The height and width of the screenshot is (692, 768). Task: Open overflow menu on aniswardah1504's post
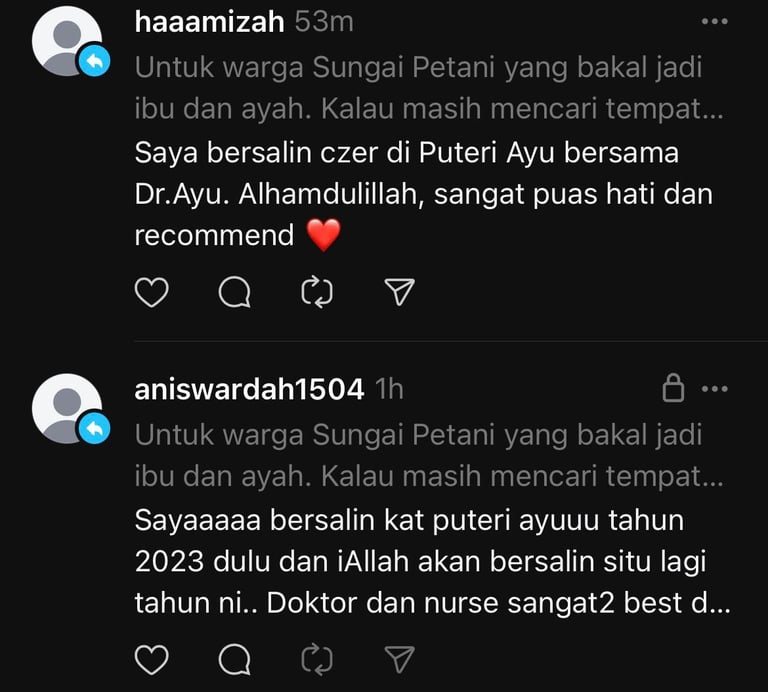point(715,389)
